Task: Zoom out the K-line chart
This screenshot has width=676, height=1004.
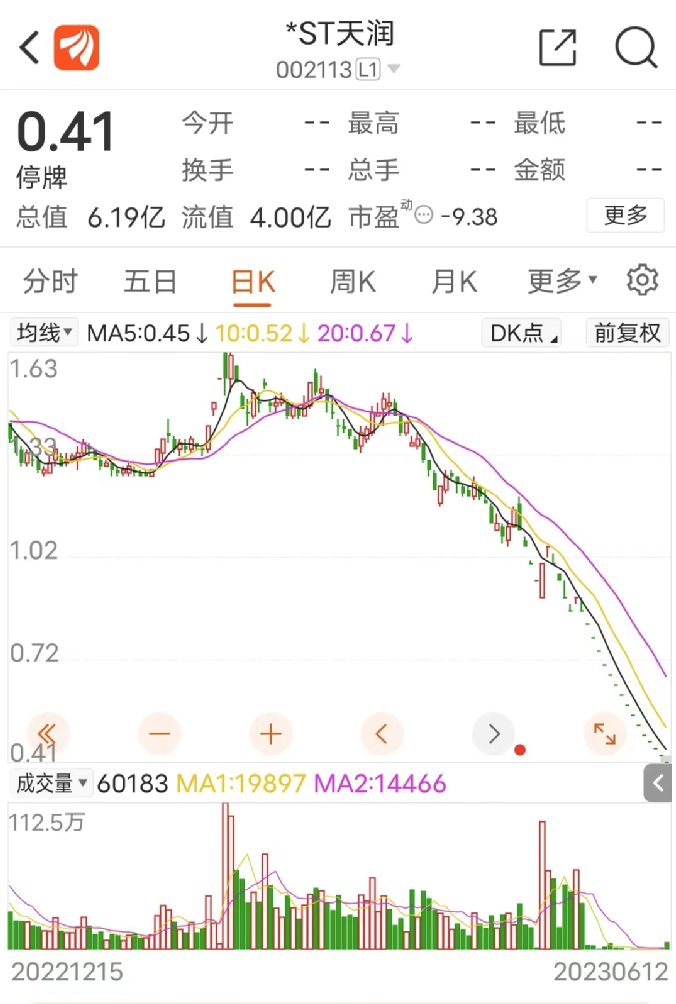Action: [160, 735]
